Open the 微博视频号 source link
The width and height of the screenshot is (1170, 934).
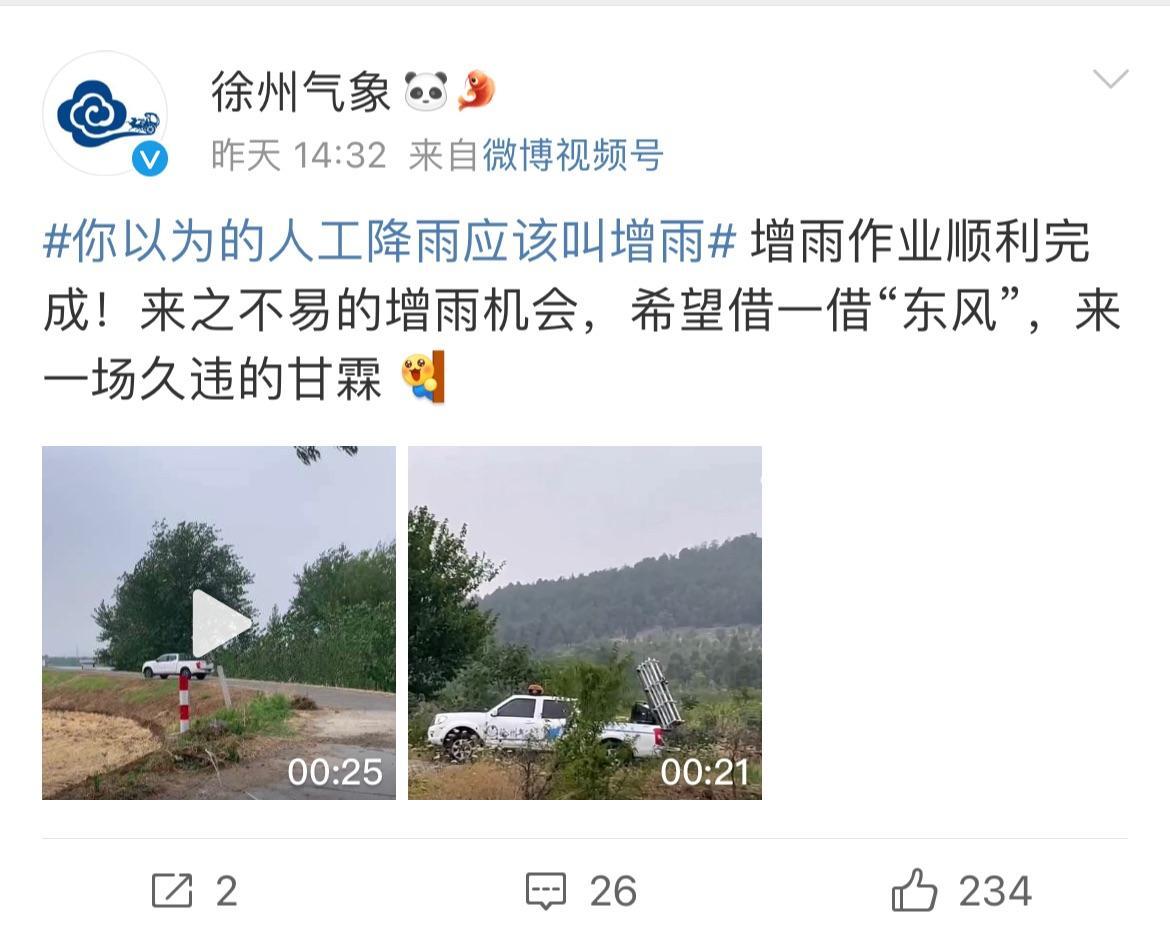(573, 155)
